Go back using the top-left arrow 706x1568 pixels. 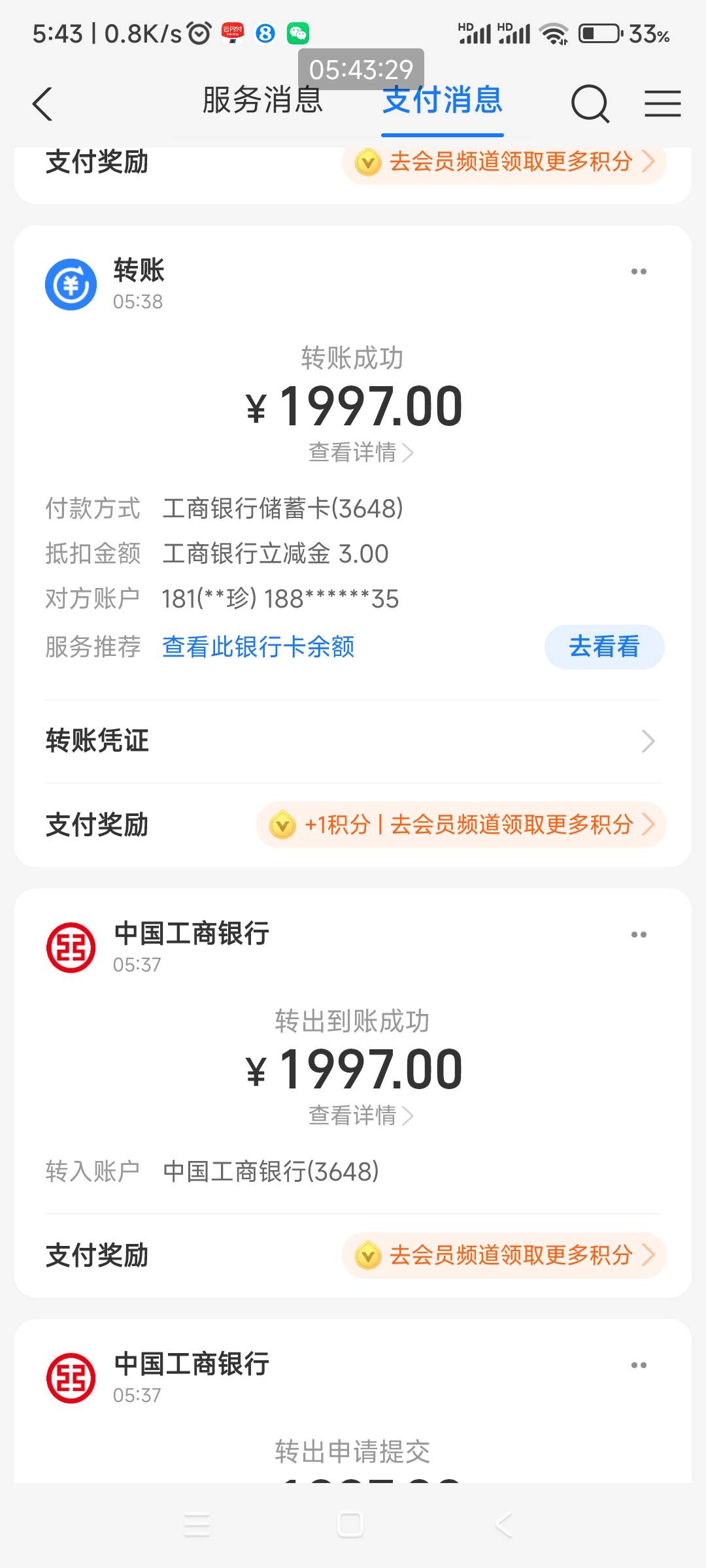(x=42, y=104)
